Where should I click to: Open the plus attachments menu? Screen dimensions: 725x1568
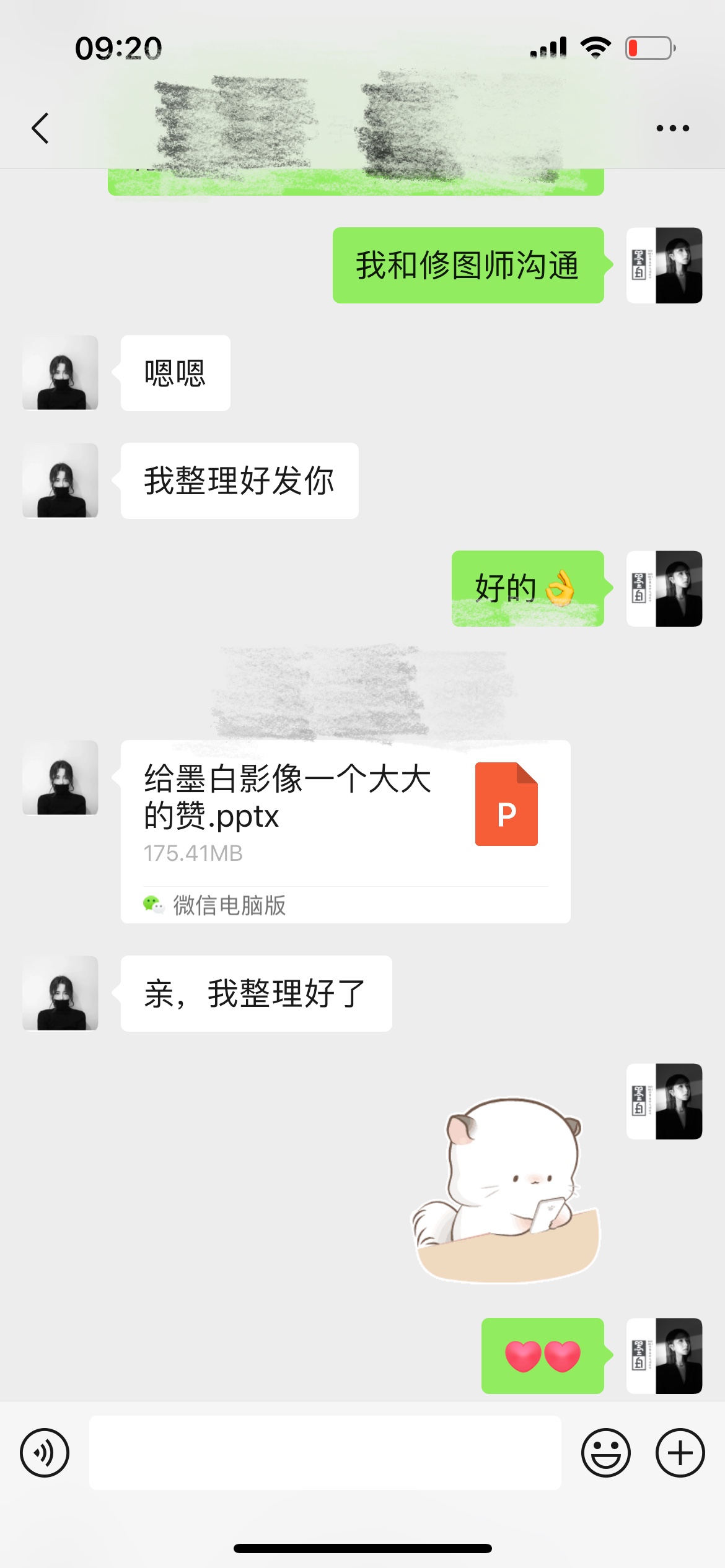point(680,1452)
